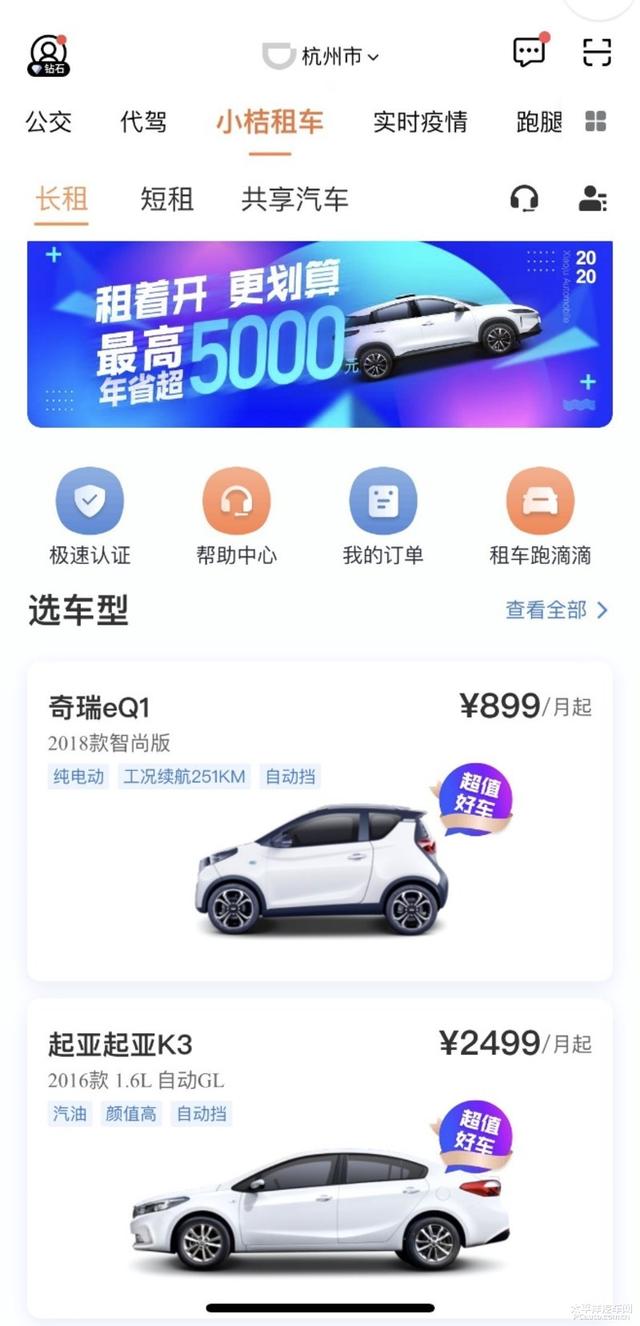Open the messages icon

530,52
